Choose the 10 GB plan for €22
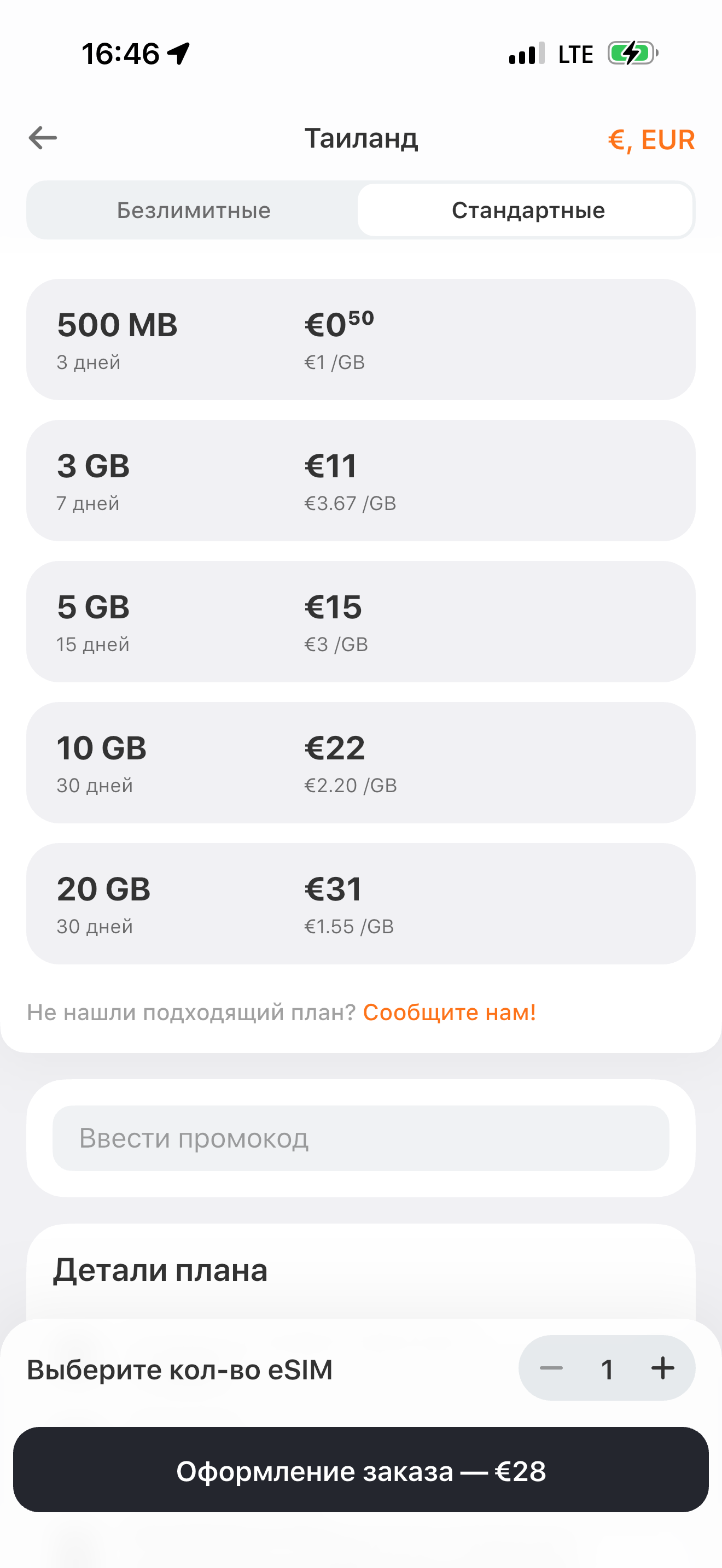The image size is (722, 1568). [360, 763]
